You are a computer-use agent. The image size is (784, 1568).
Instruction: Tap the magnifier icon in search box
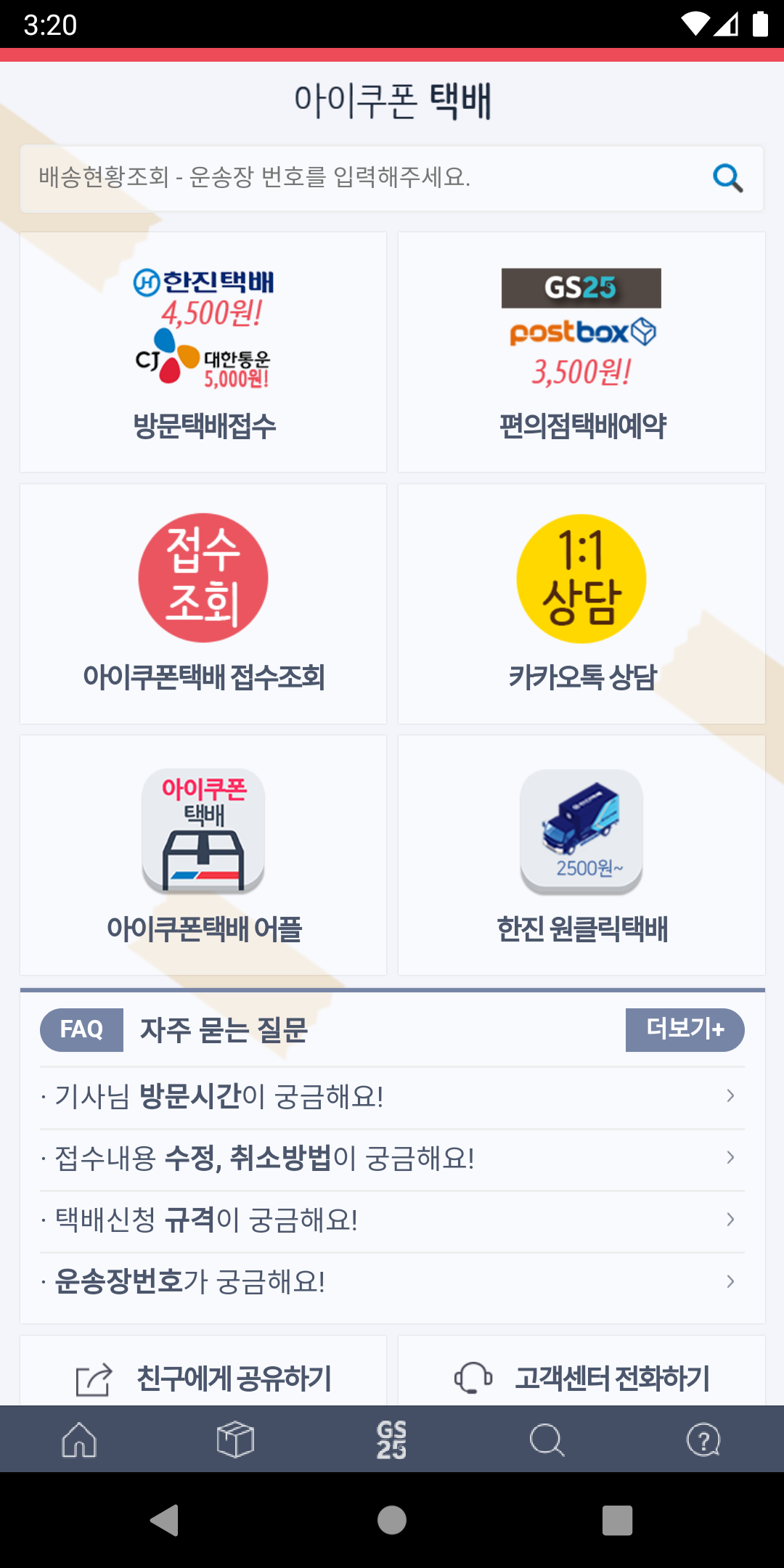(x=727, y=178)
